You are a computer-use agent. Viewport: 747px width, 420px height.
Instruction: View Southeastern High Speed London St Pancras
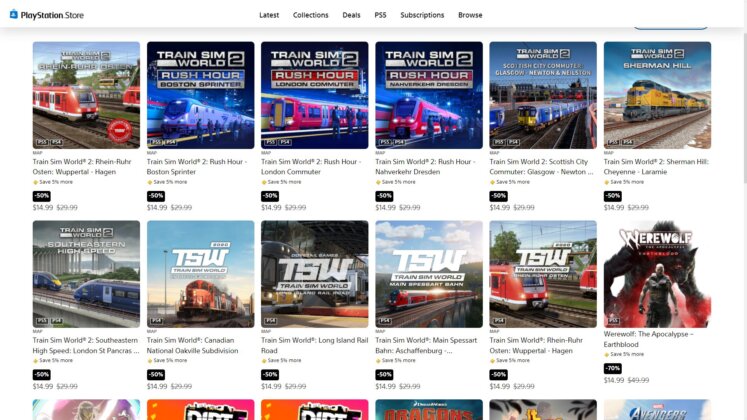pos(86,274)
